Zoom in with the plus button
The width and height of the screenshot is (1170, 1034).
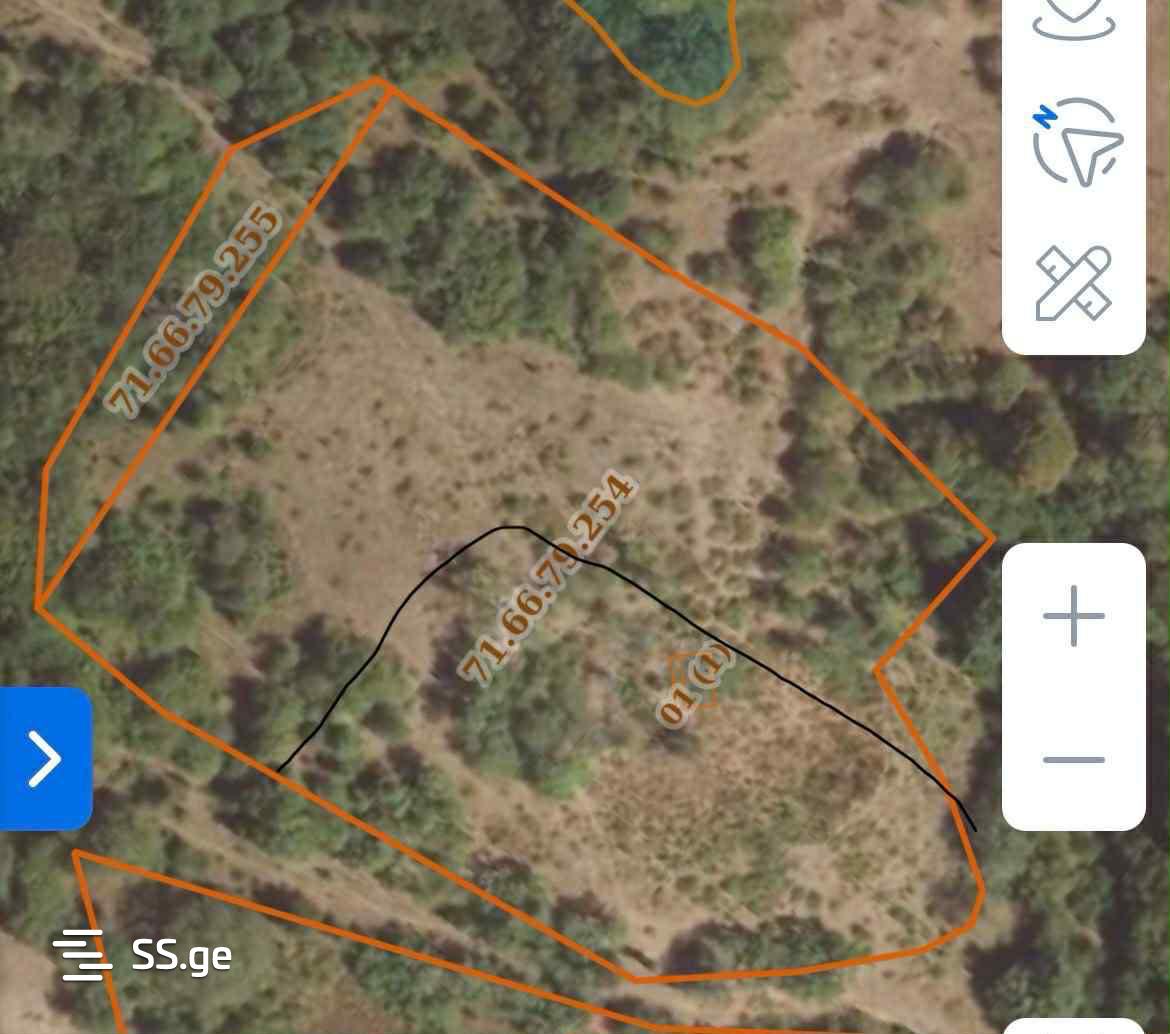point(1074,616)
